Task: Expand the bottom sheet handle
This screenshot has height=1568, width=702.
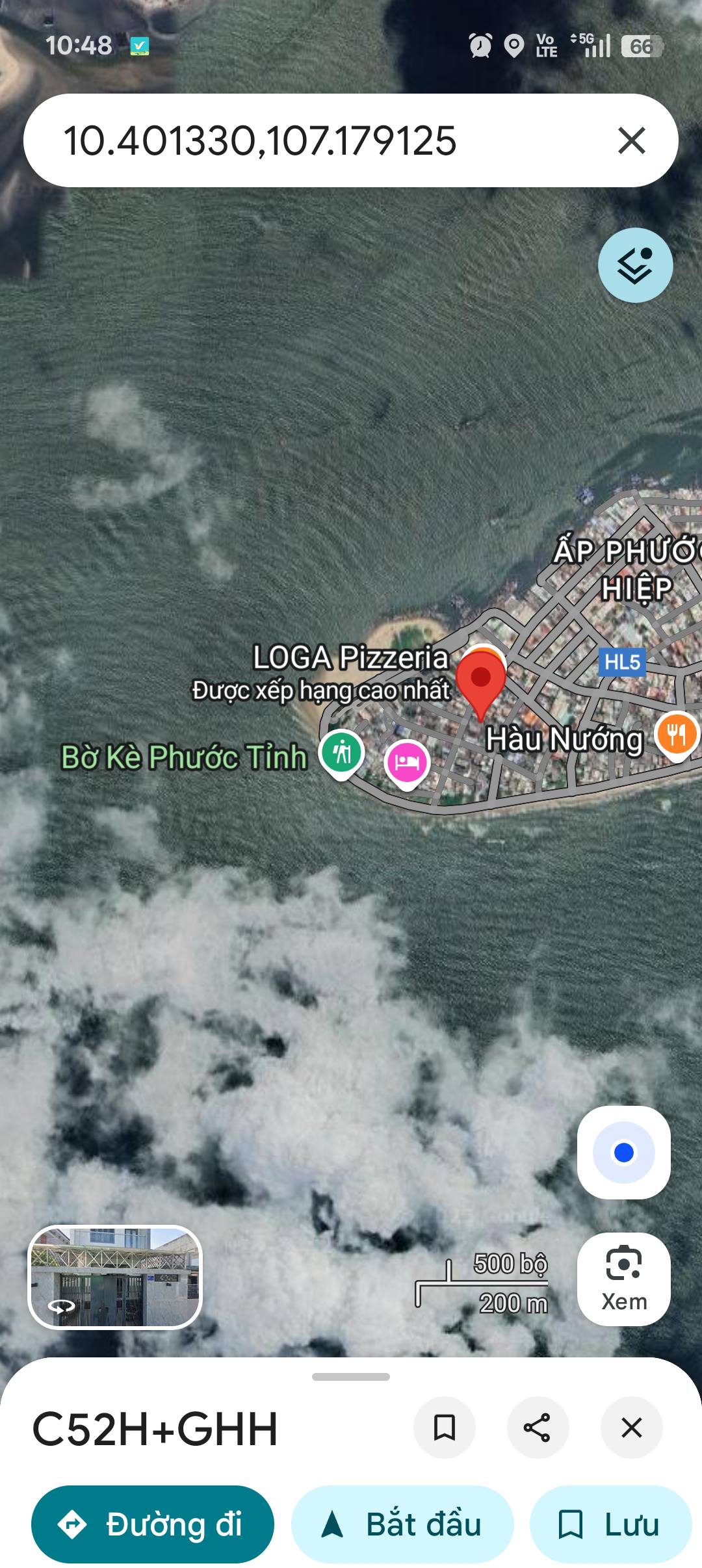Action: tap(351, 1377)
